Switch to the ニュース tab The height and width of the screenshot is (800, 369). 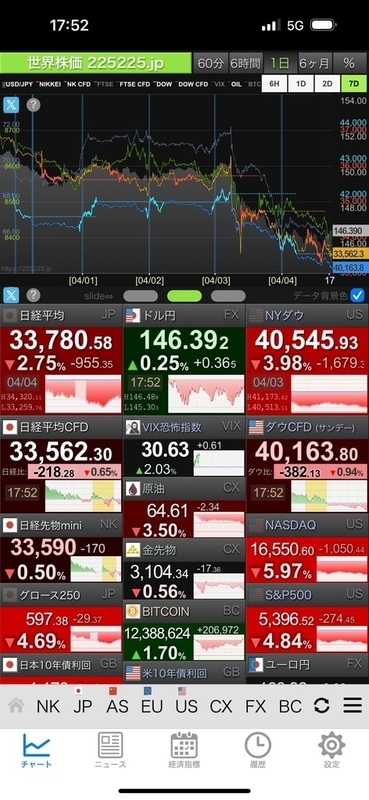110,750
